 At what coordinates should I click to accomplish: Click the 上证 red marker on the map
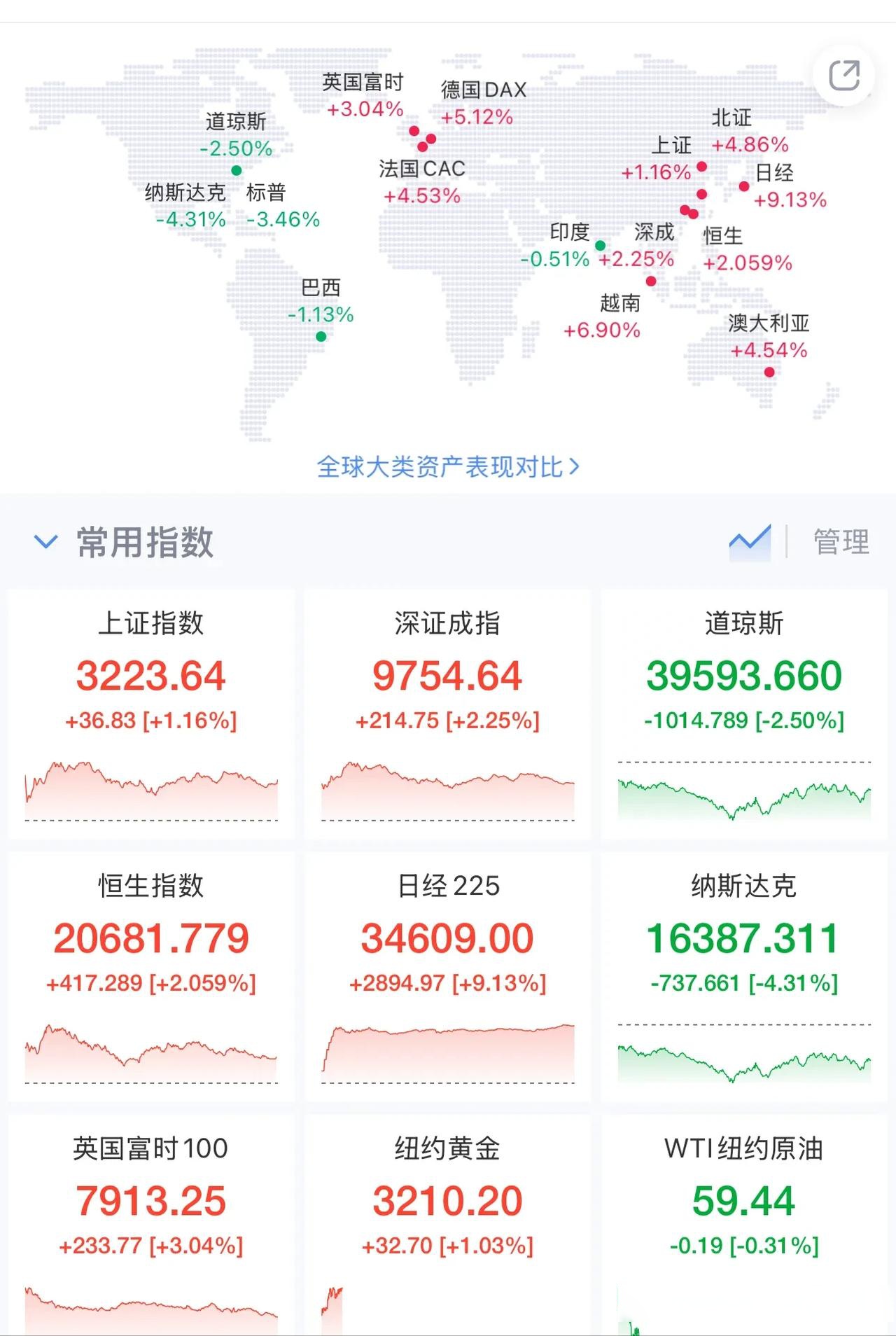pyautogui.click(x=701, y=166)
